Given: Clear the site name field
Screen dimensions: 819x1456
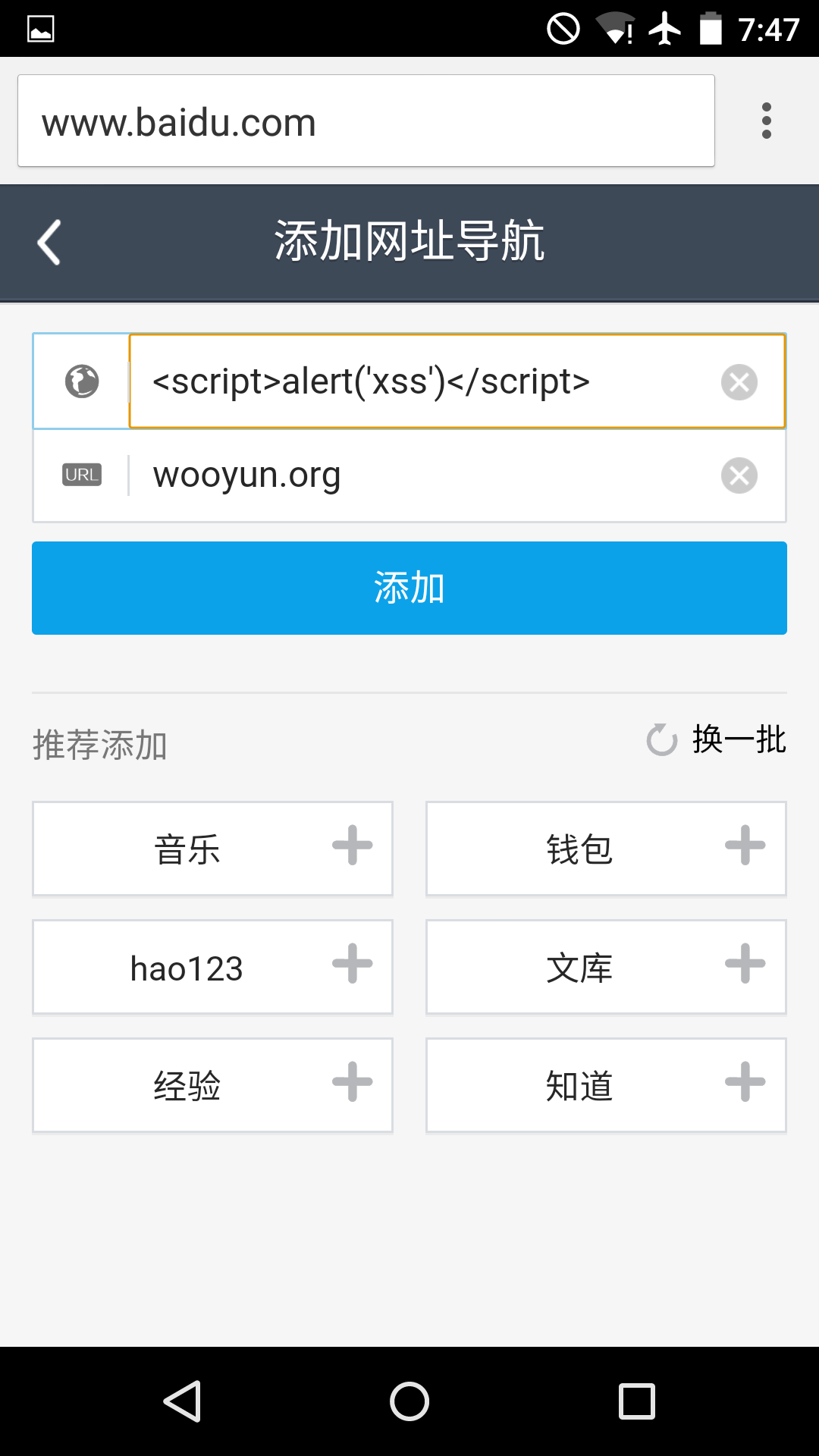Looking at the screenshot, I should pyautogui.click(x=739, y=382).
